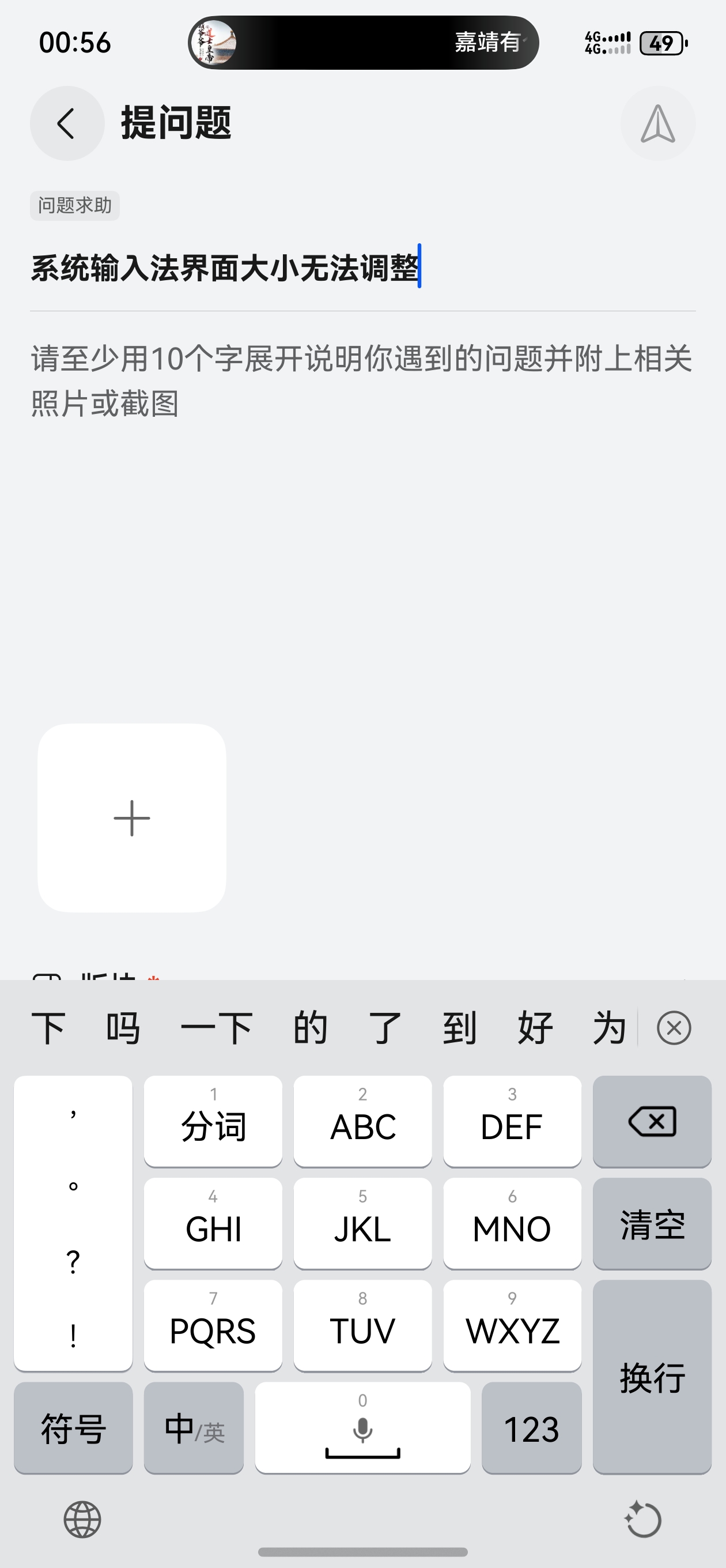Viewport: 726px width, 1568px height.
Task: Switch language with 中/英 key
Action: click(194, 1428)
